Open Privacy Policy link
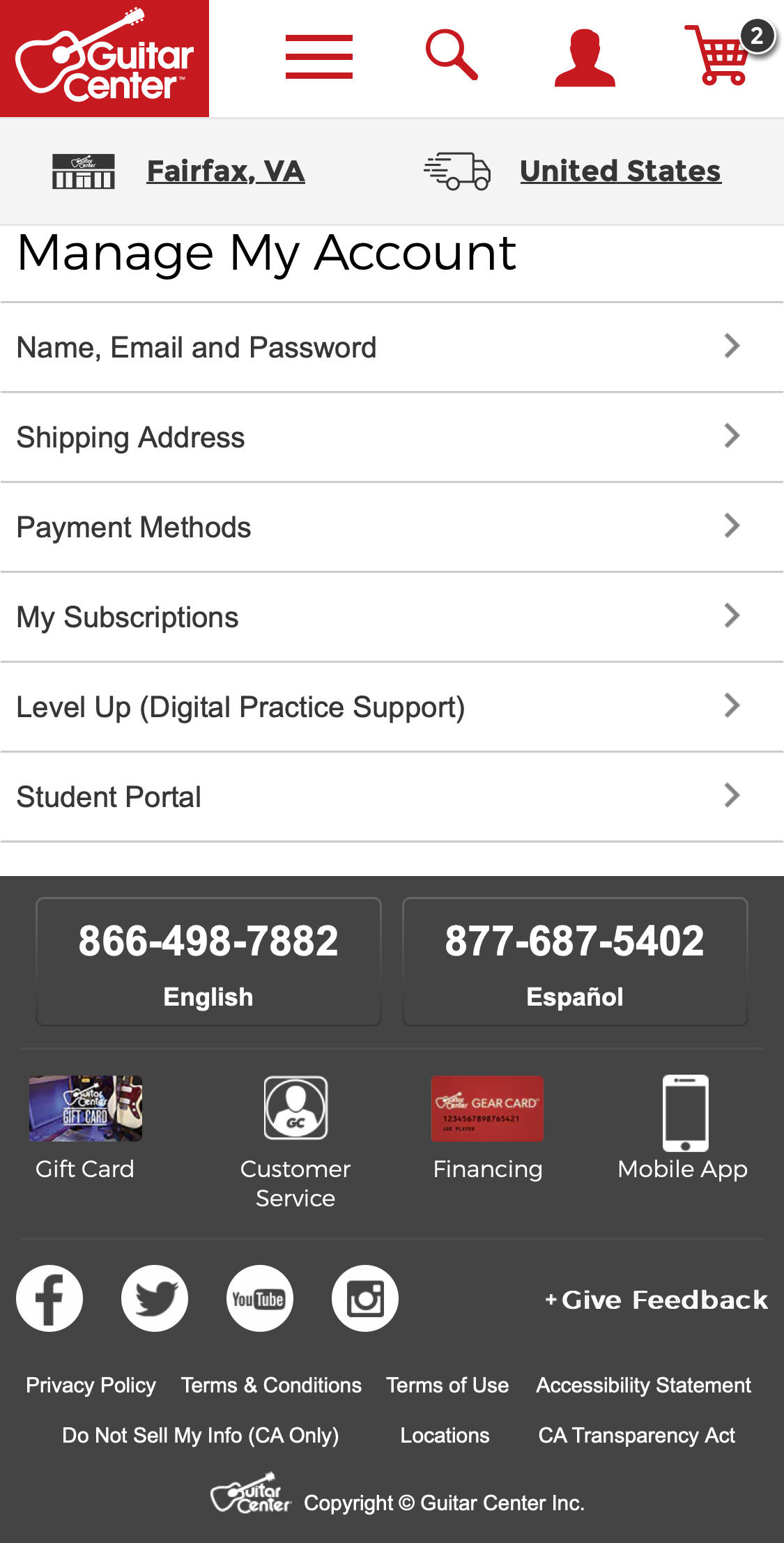 [x=91, y=1385]
